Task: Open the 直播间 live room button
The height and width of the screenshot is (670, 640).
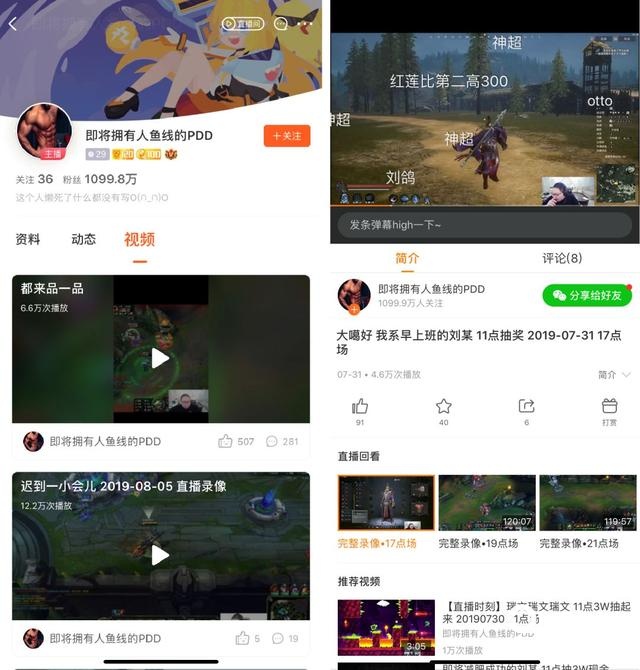Action: pos(242,22)
